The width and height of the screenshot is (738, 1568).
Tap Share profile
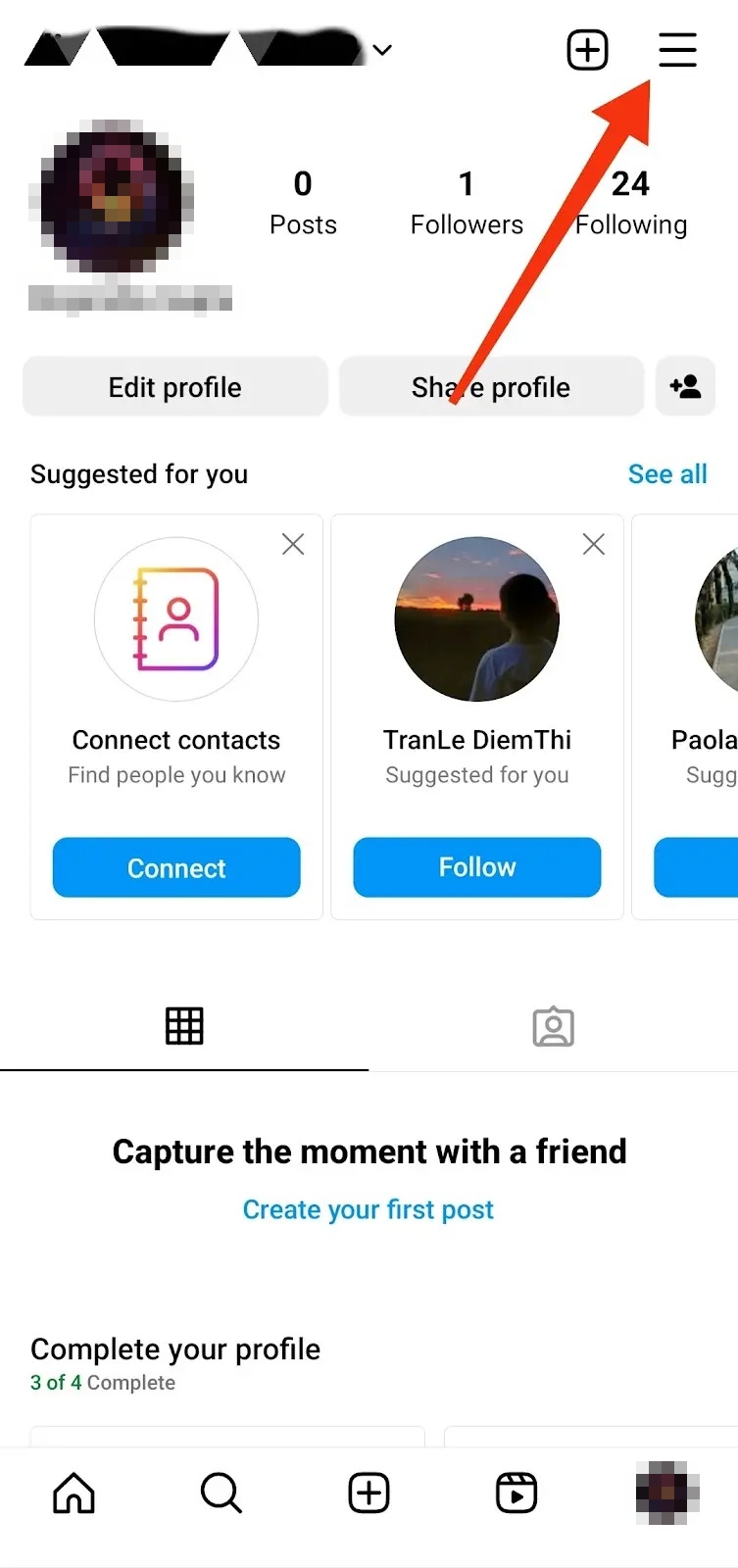pyautogui.click(x=491, y=387)
